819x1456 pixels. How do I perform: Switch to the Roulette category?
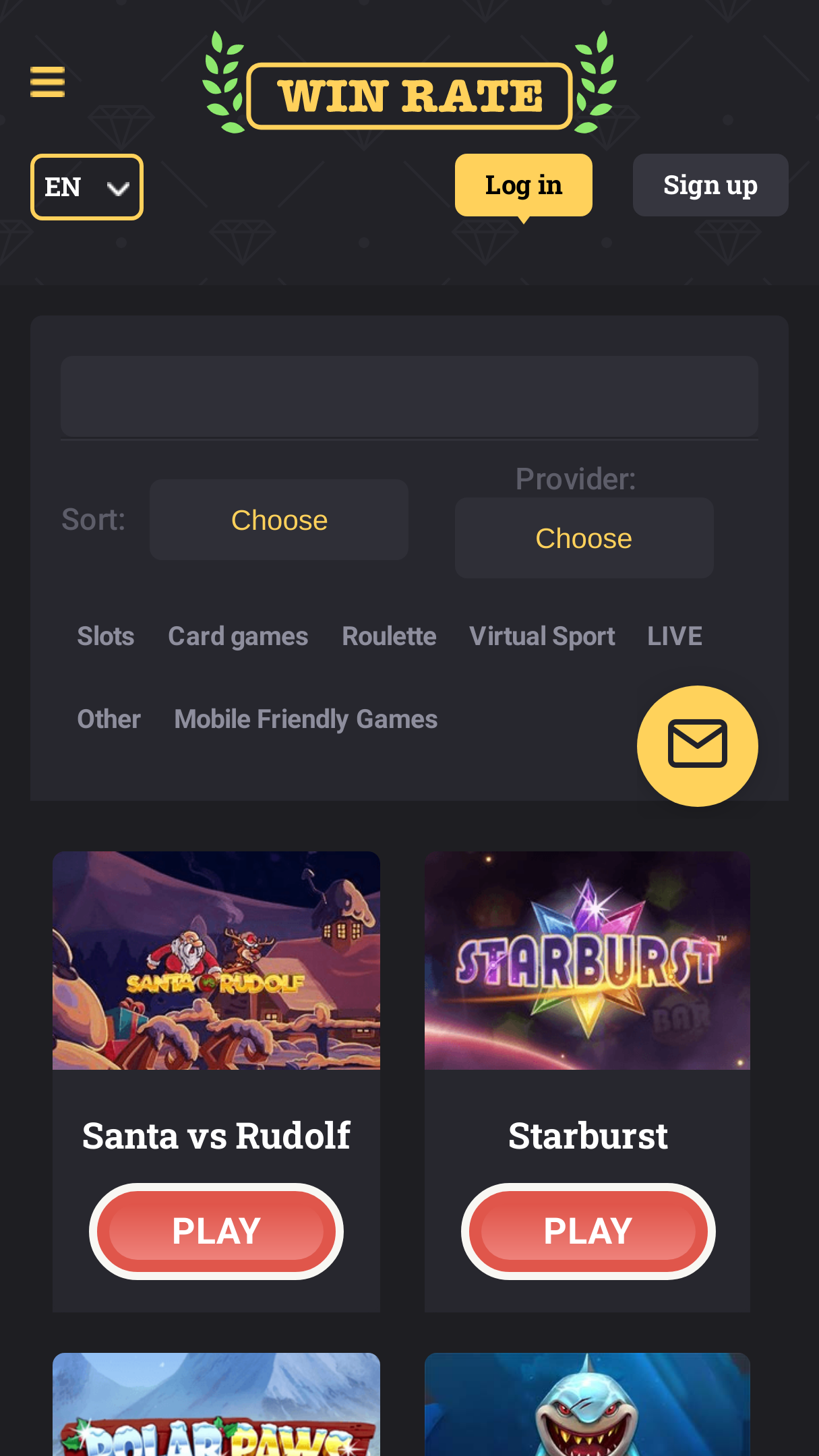pos(389,636)
